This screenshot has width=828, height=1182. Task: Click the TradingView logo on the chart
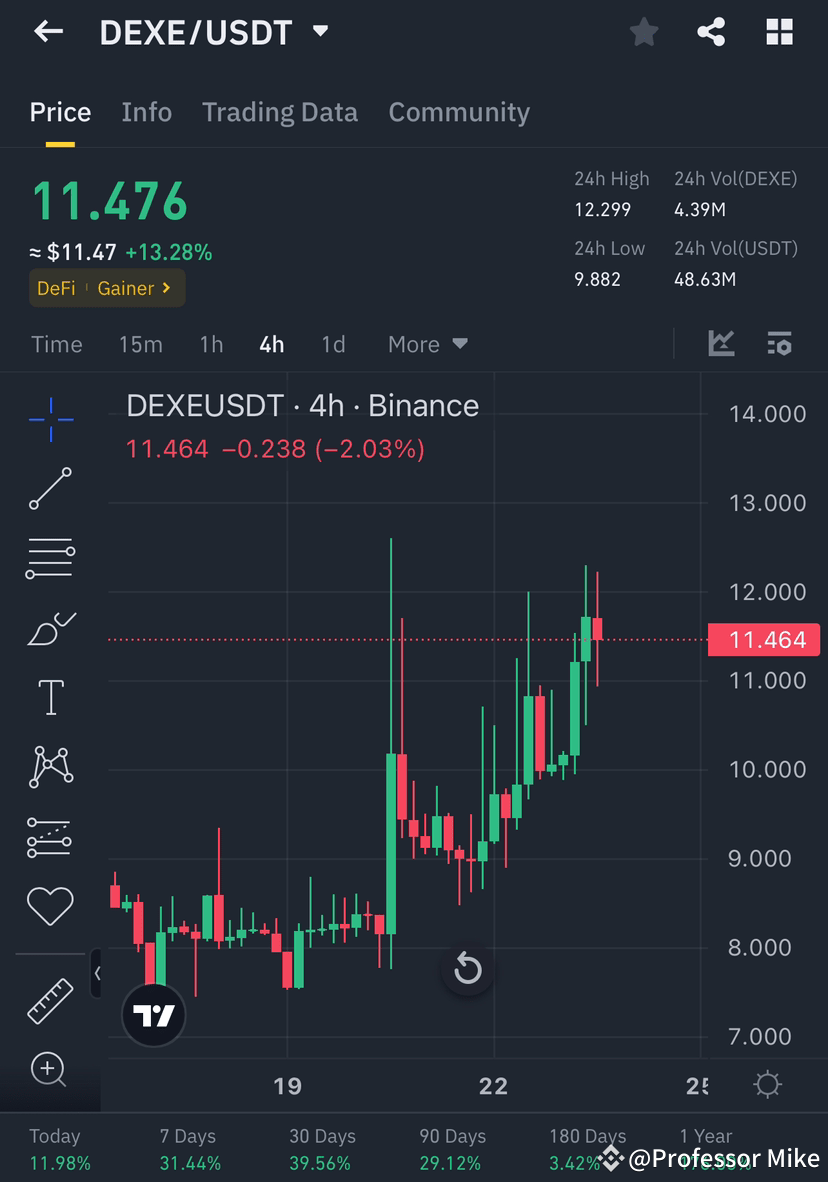coord(153,1014)
